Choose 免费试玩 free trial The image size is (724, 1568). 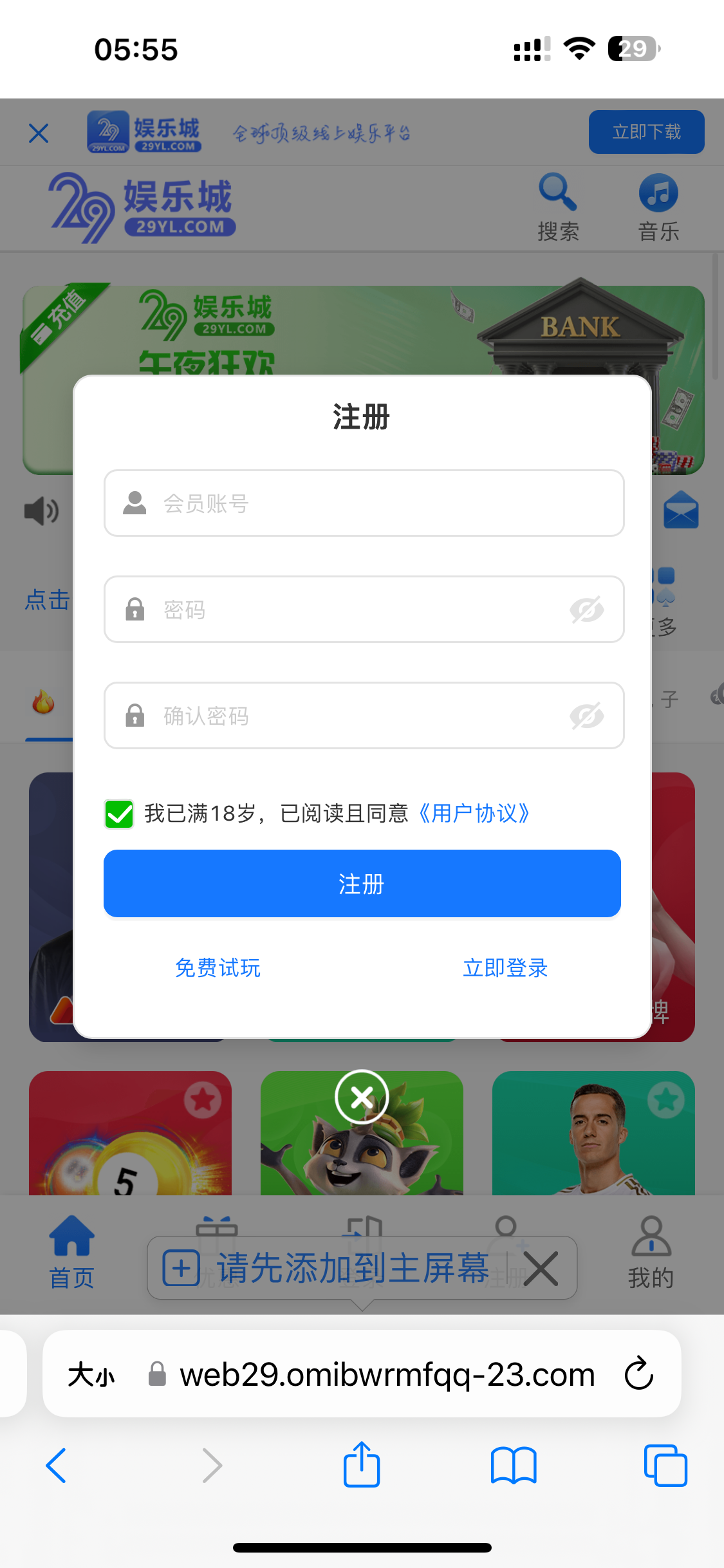[x=218, y=968]
